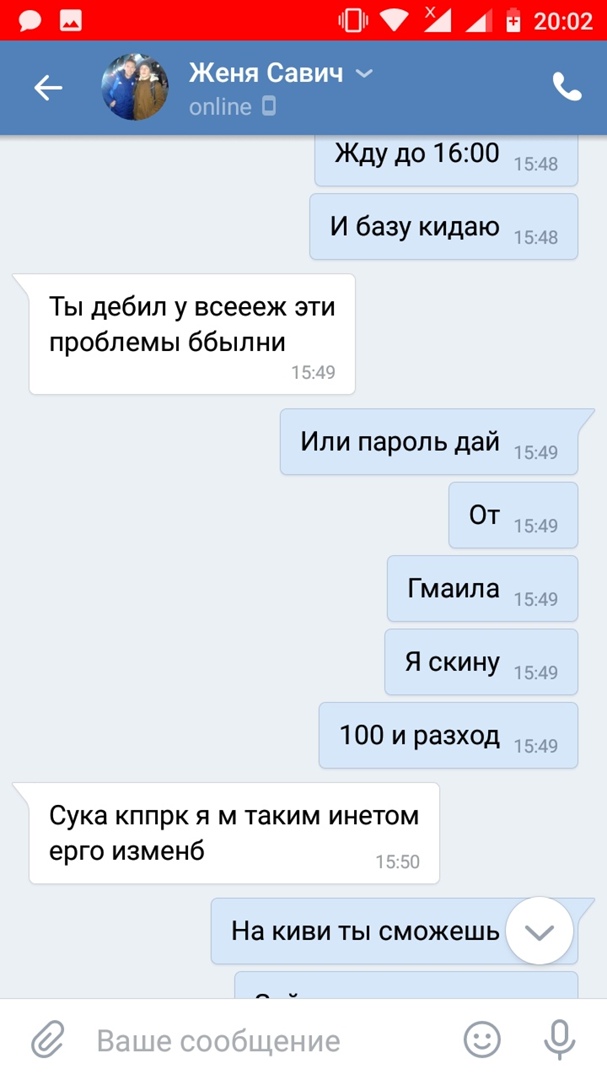Focus the "Ваше сообщение" text field
Image resolution: width=607 pixels, height=1080 pixels.
coord(260,1040)
